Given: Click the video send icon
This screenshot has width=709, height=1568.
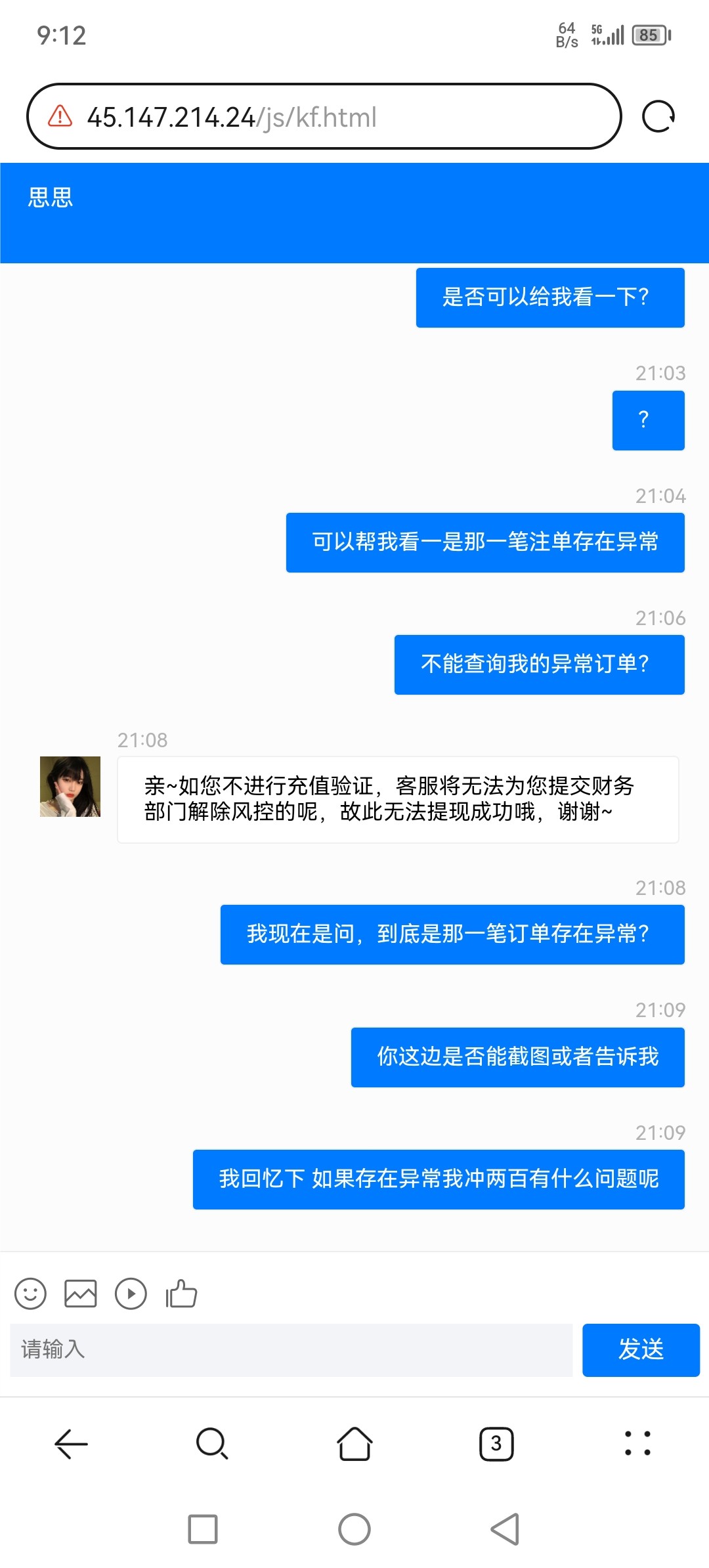Looking at the screenshot, I should click(x=131, y=1294).
